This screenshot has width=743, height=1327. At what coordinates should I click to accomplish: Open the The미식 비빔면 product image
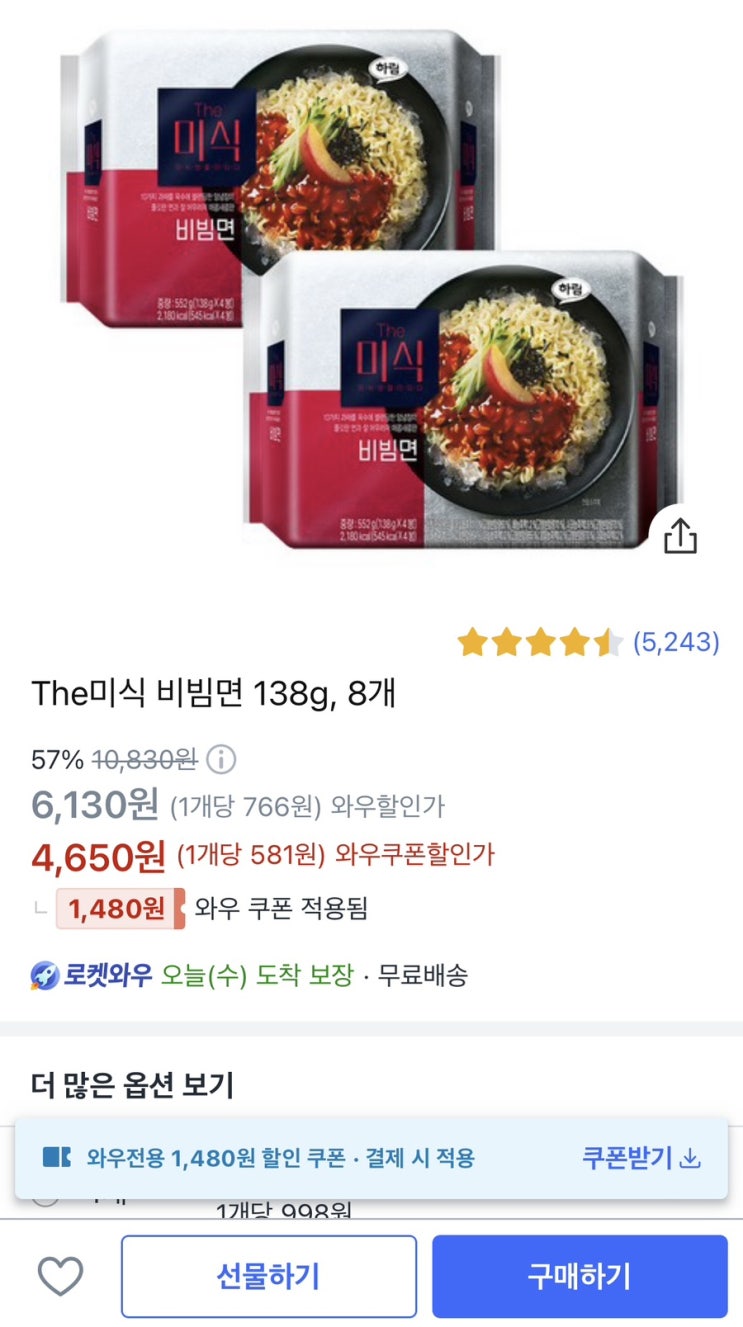tap(370, 290)
